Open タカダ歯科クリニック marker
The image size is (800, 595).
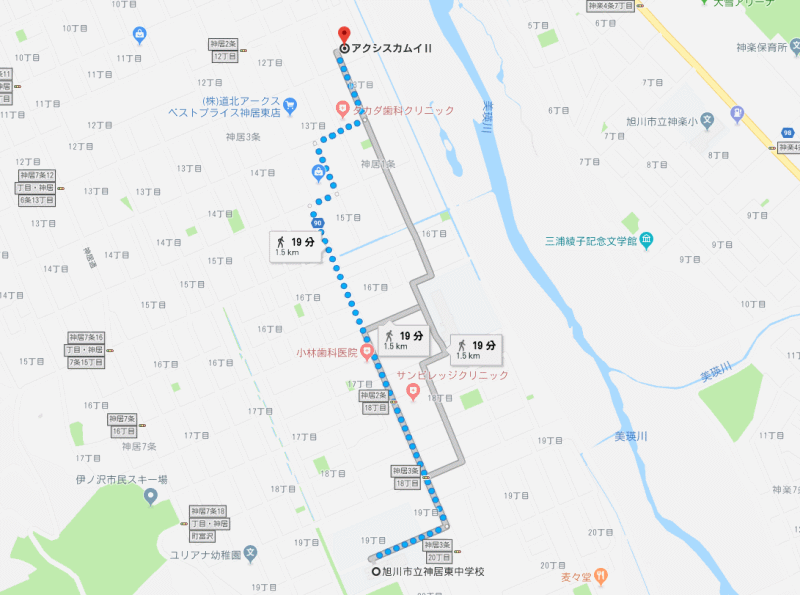[x=342, y=108]
